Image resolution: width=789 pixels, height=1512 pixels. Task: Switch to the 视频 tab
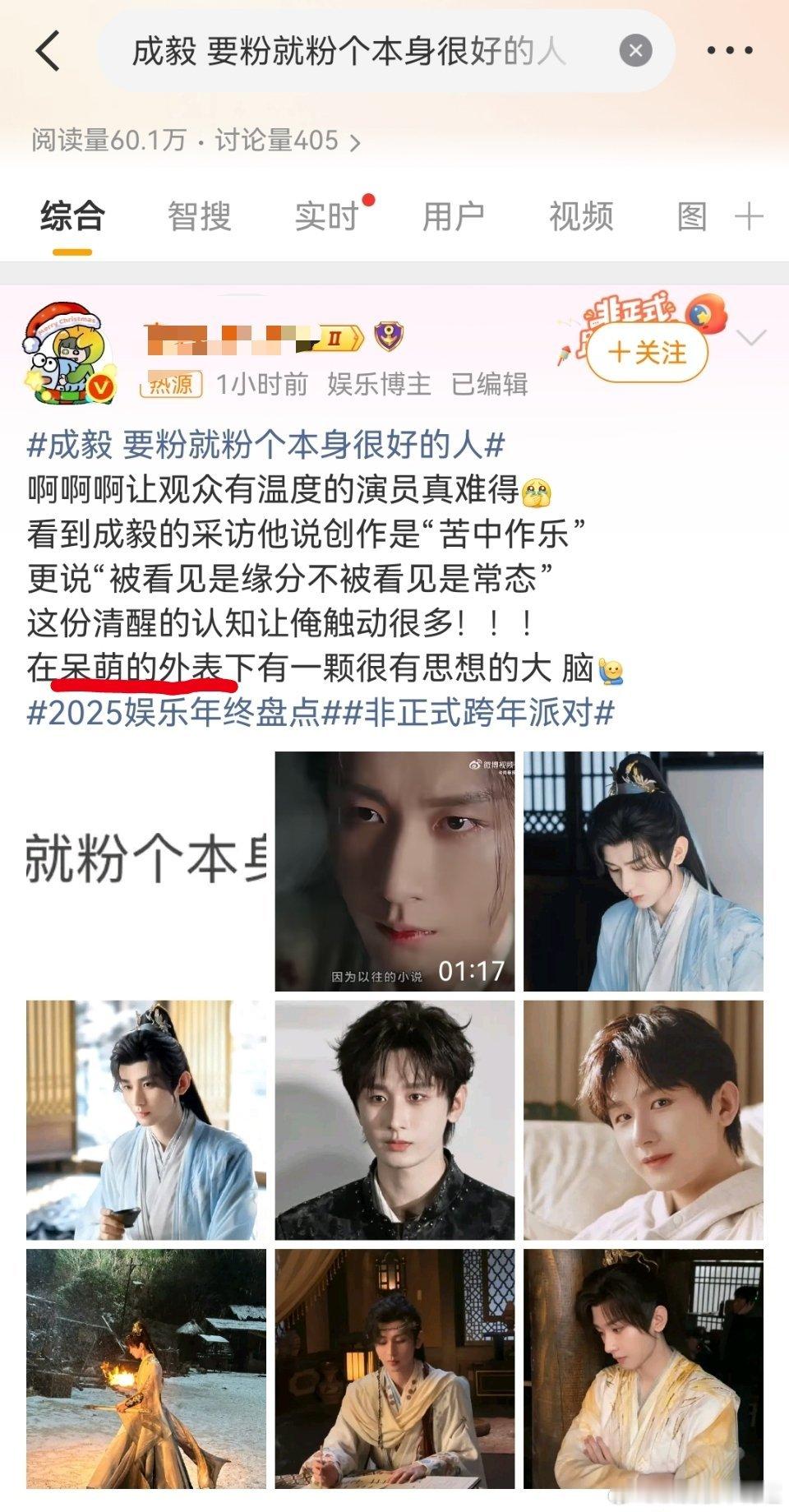point(579,216)
